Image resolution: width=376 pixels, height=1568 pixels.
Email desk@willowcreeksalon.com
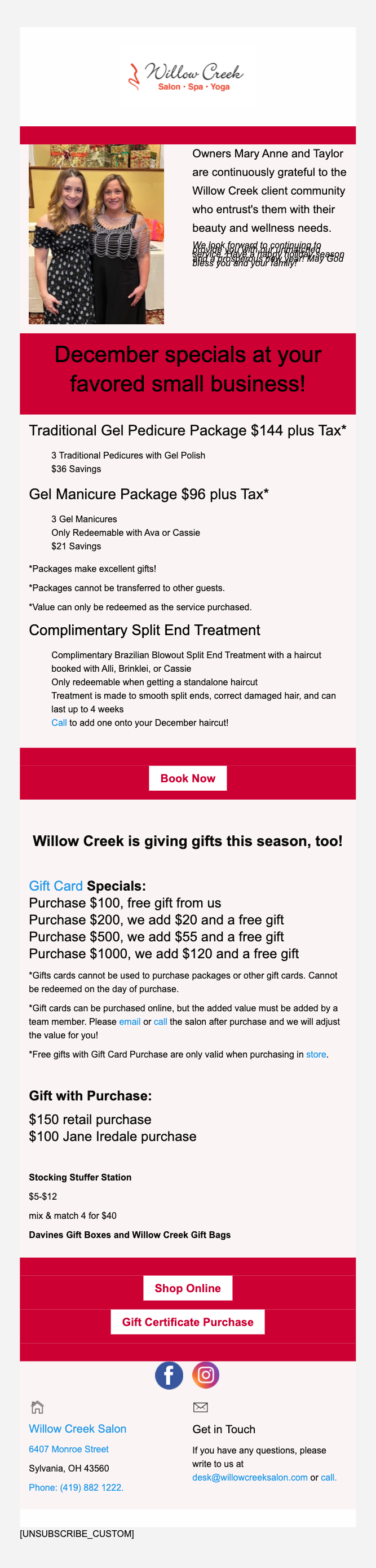pyautogui.click(x=250, y=1477)
